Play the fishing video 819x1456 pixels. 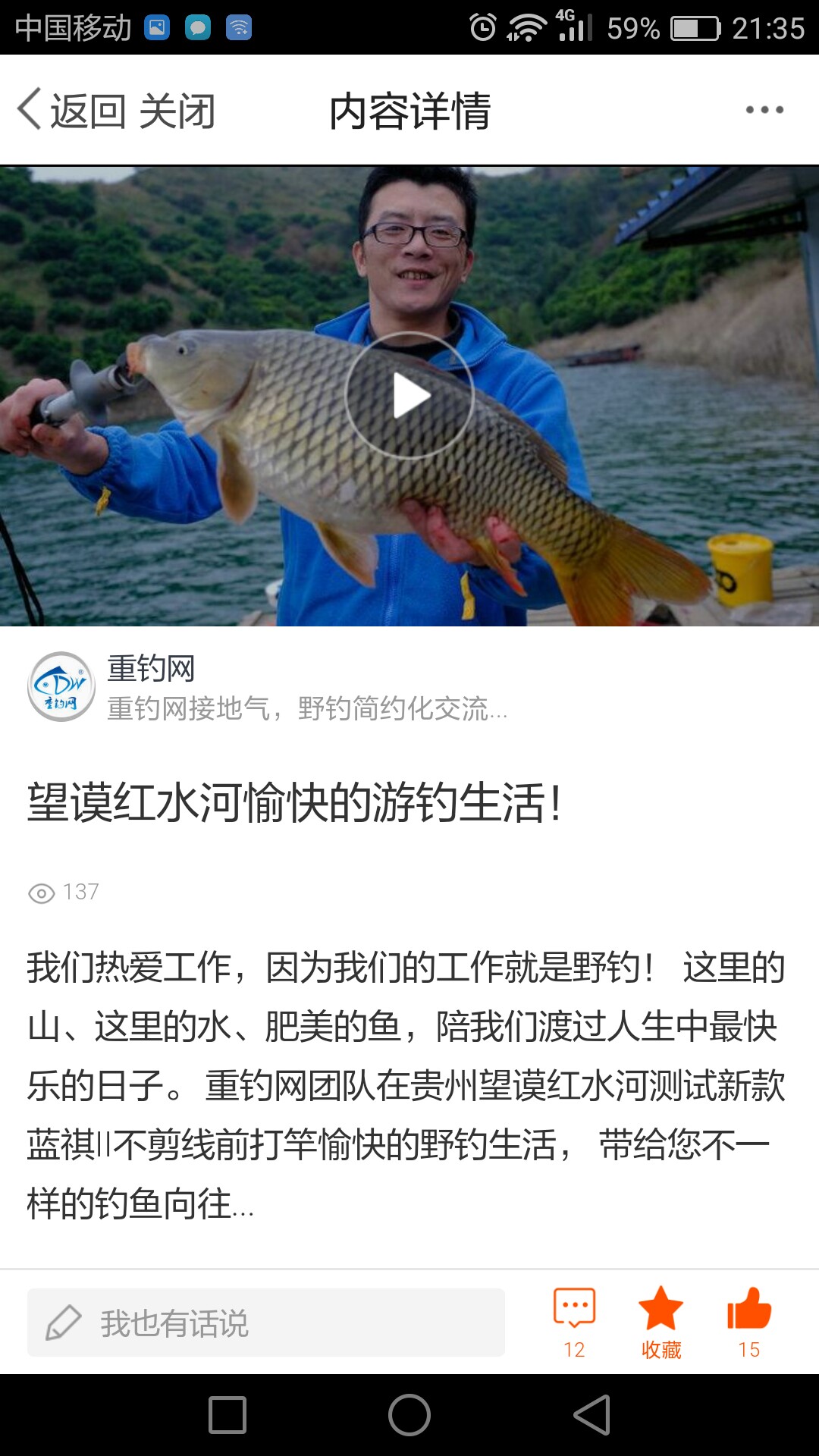[x=409, y=395]
